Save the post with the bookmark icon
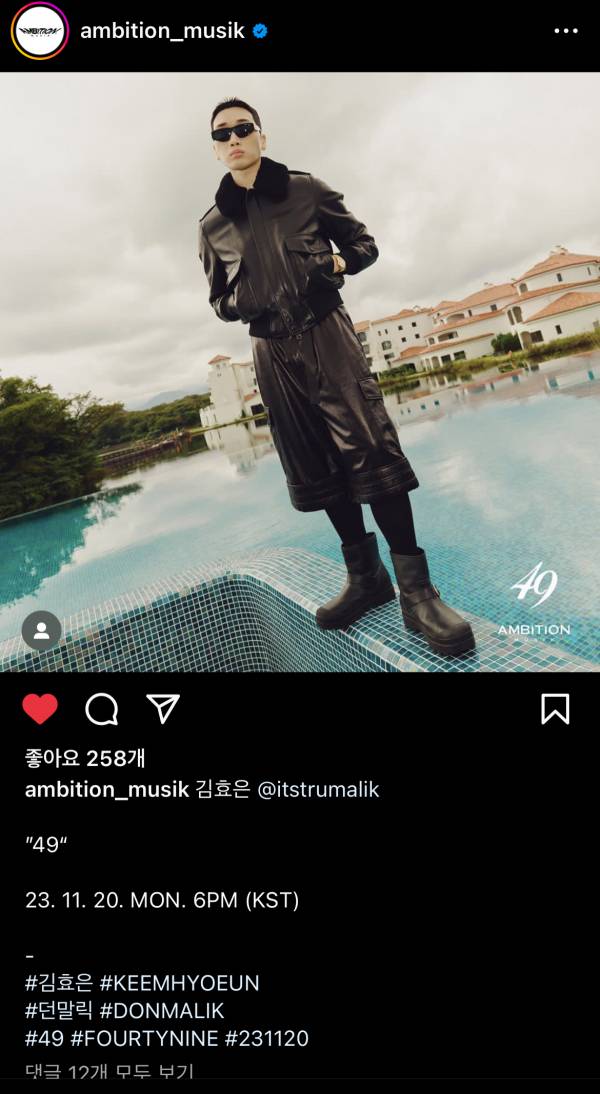The image size is (600, 1094). (555, 709)
